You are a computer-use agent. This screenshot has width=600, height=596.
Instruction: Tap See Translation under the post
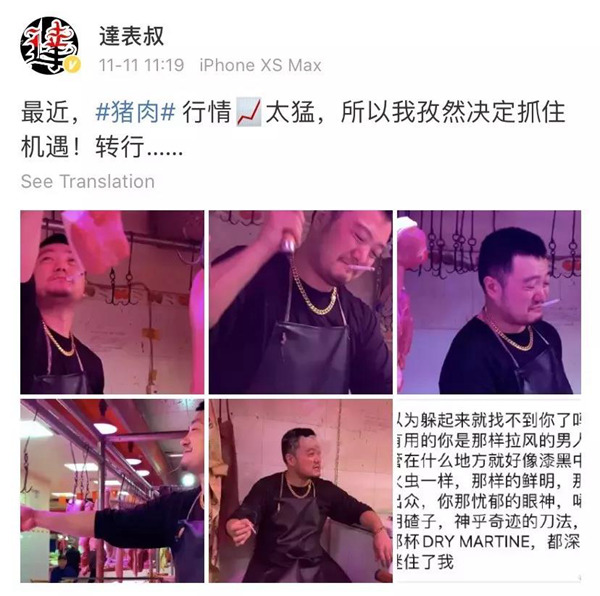[87, 181]
